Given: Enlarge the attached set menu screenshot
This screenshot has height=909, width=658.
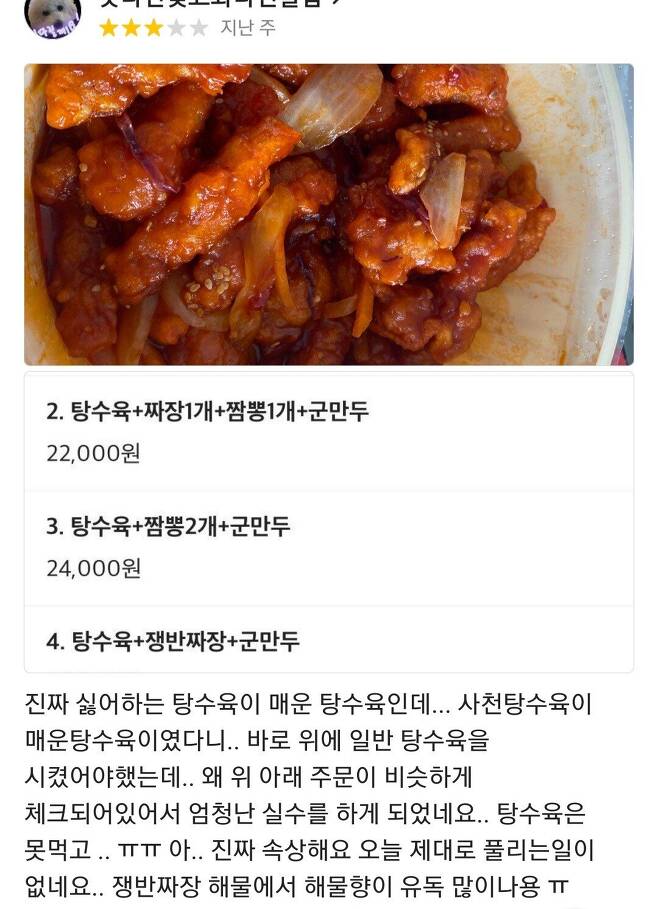Looking at the screenshot, I should click(x=328, y=521).
